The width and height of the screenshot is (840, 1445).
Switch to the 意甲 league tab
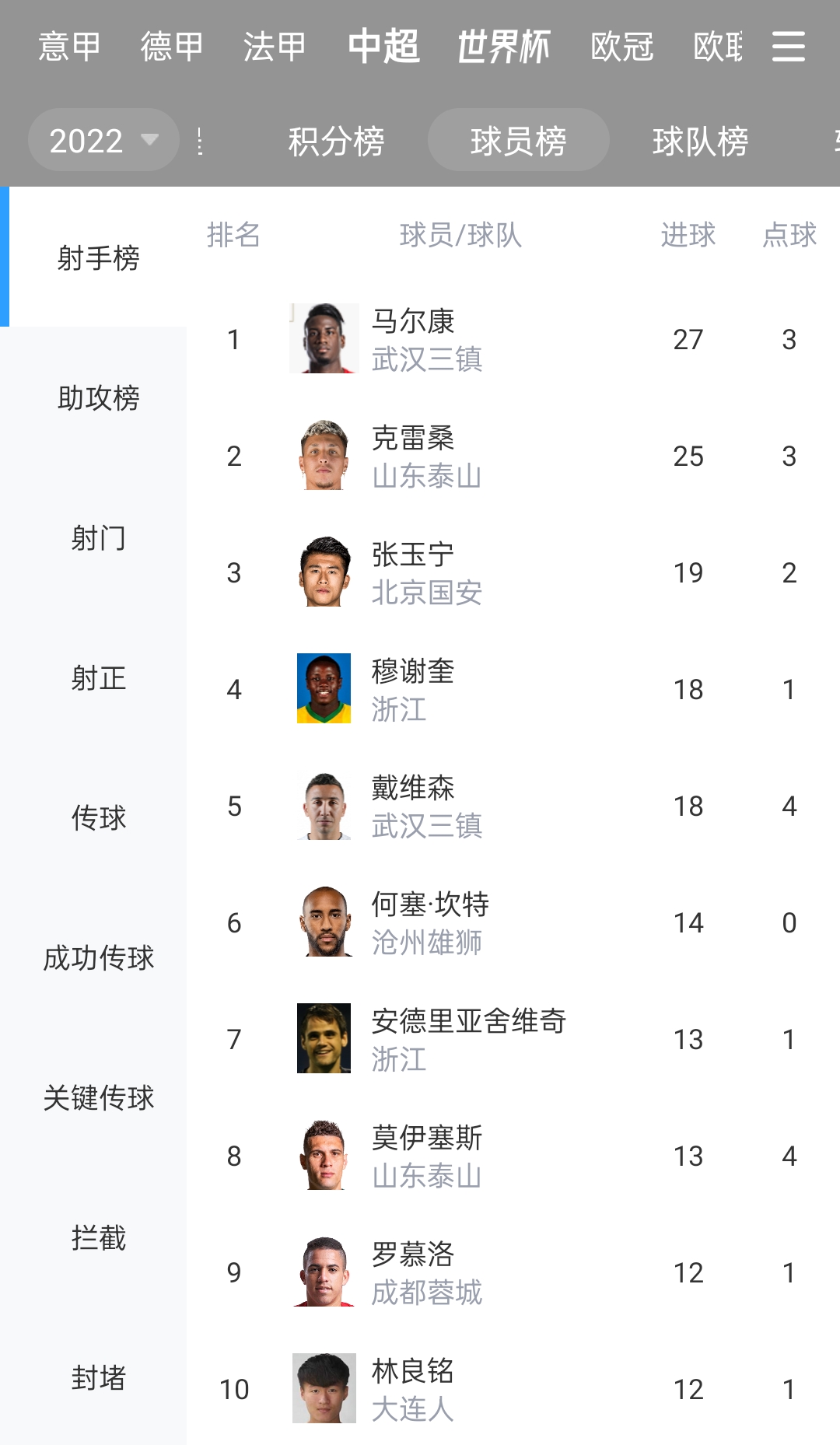pyautogui.click(x=69, y=47)
